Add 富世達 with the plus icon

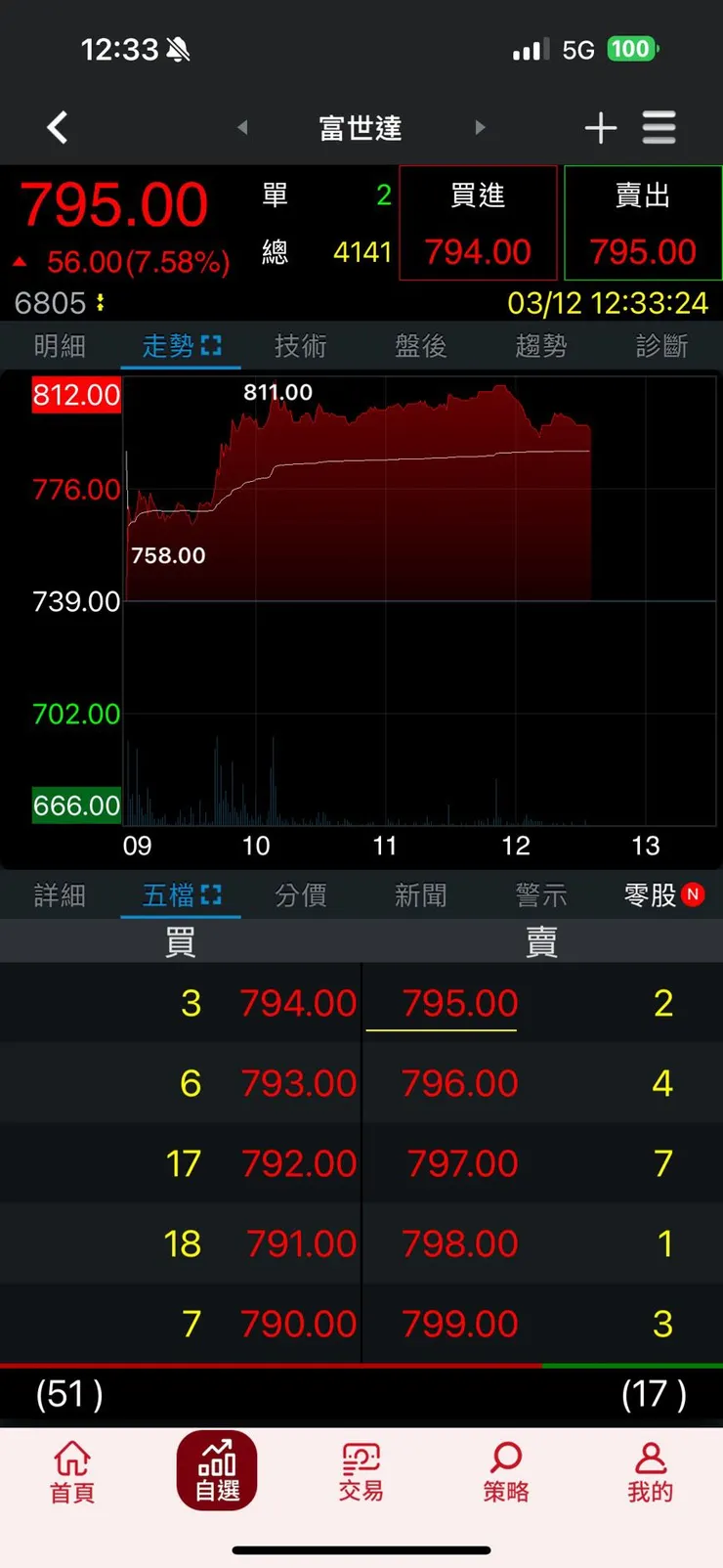[x=600, y=127]
